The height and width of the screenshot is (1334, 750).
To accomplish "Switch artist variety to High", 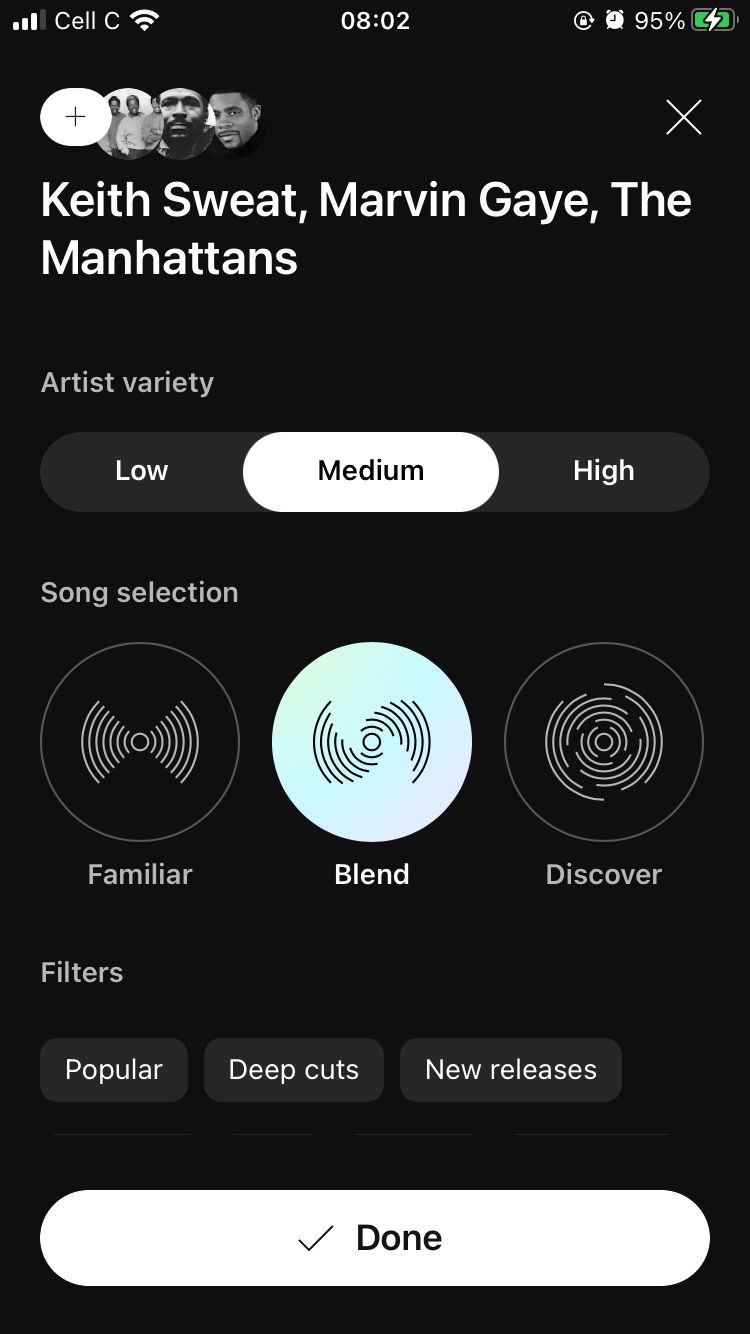I will (603, 471).
